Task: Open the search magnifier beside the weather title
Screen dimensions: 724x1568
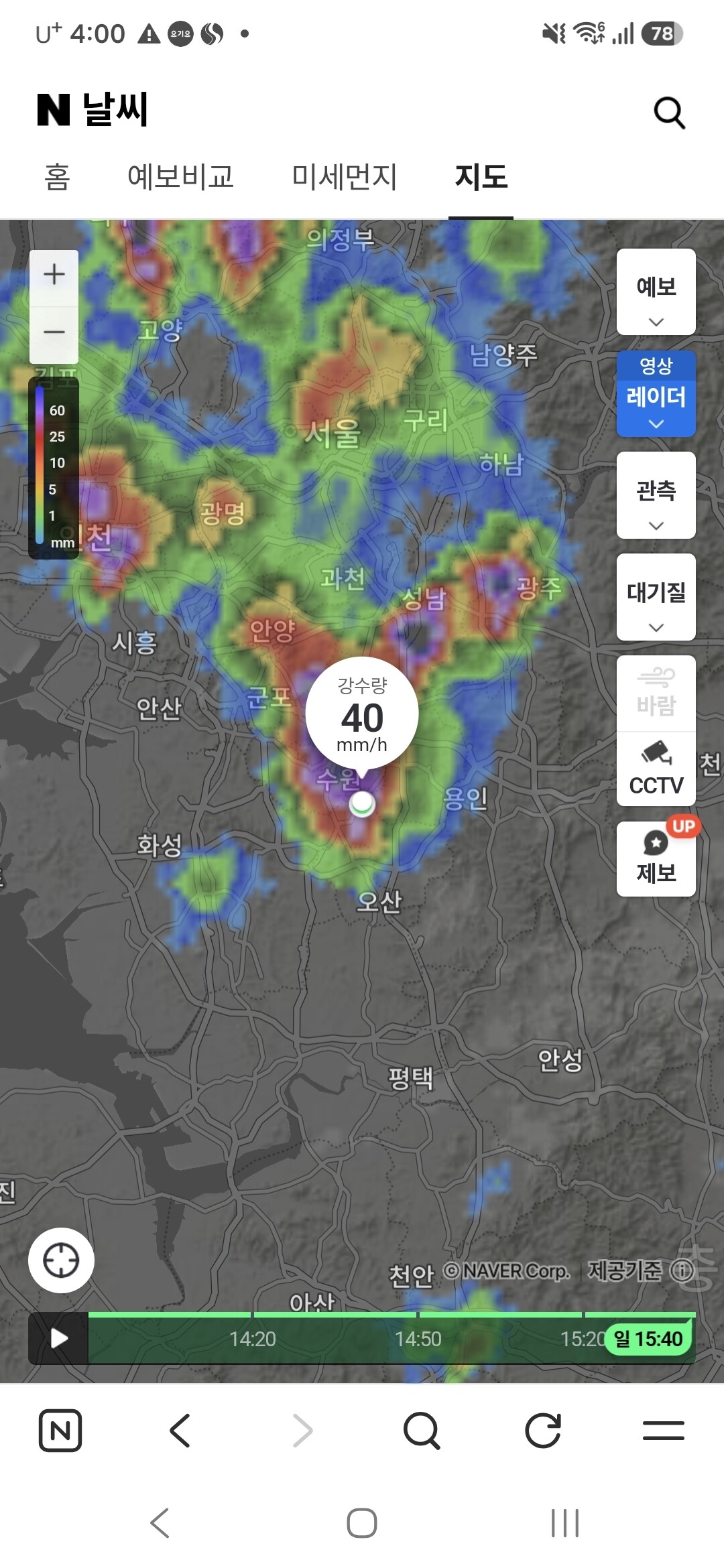Action: point(669,112)
